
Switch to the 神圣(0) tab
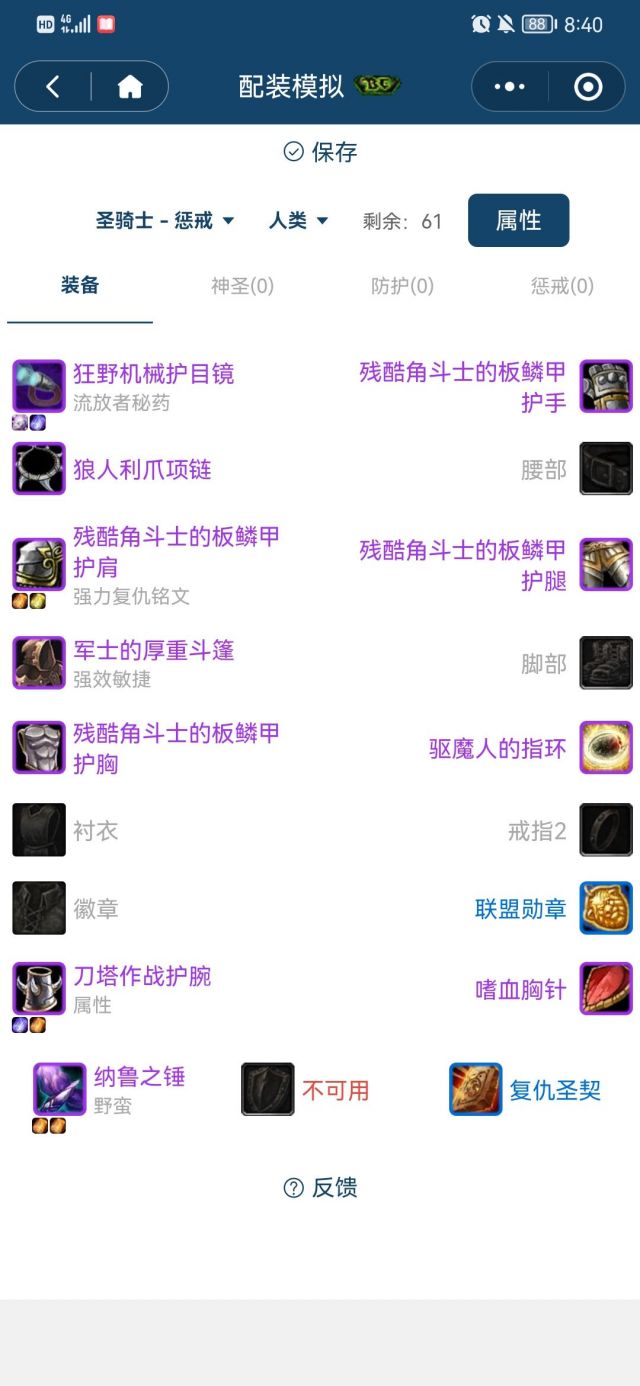(242, 286)
